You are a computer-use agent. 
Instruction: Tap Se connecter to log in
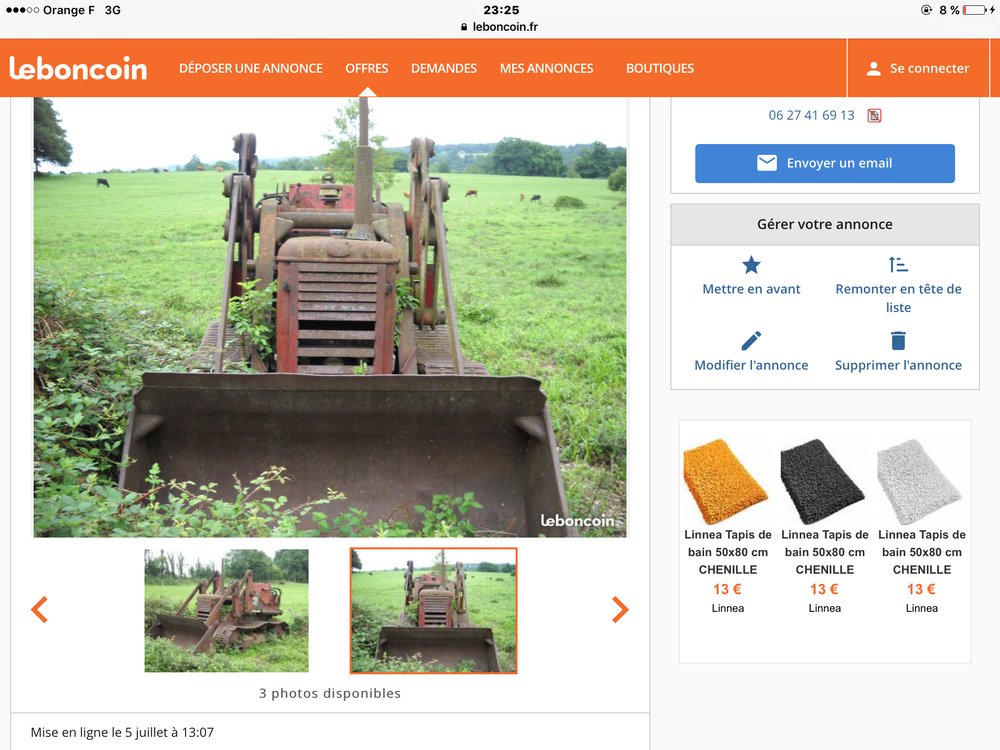pos(917,68)
